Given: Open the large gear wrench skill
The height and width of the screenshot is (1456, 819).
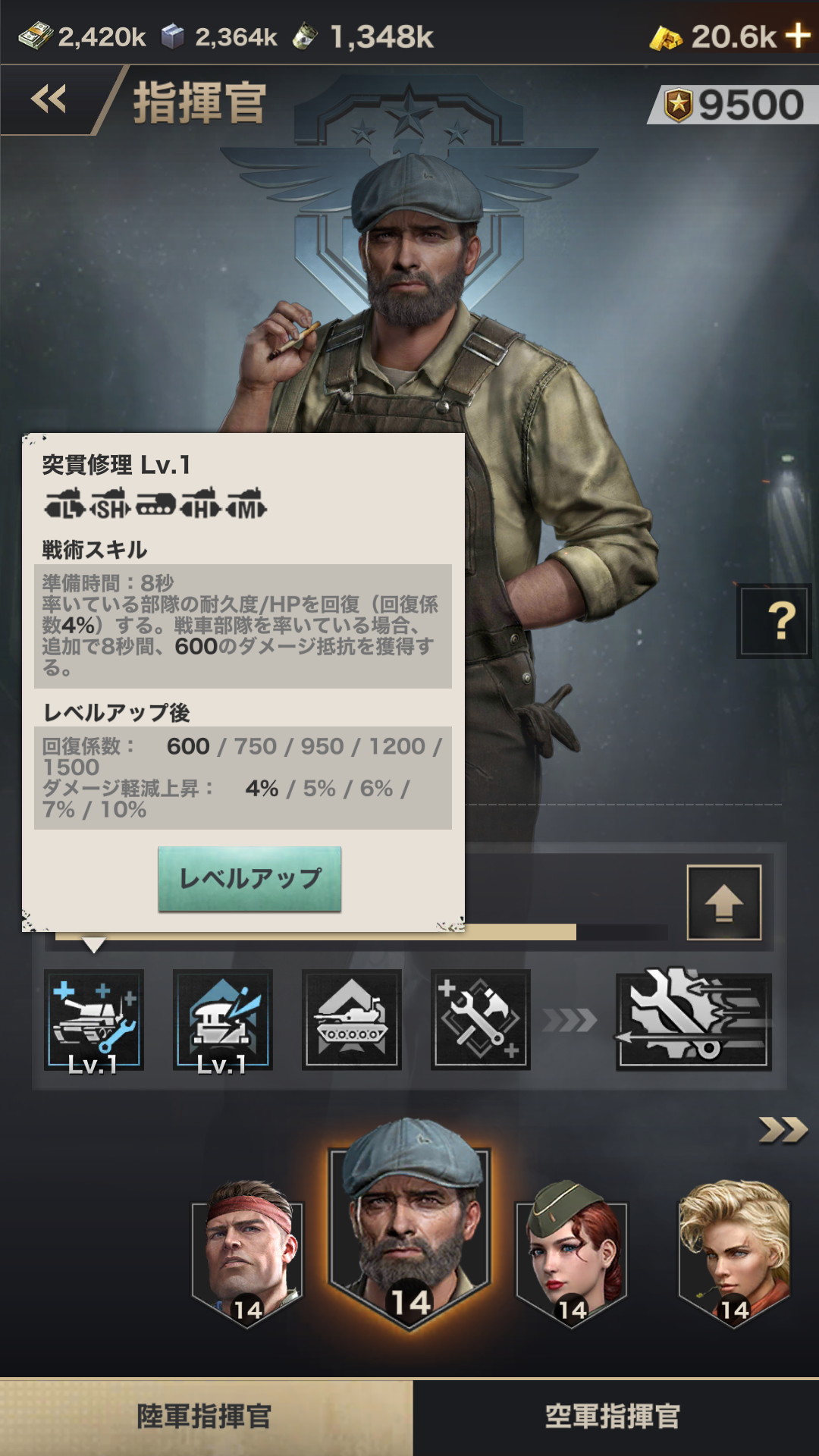Looking at the screenshot, I should tap(693, 1020).
